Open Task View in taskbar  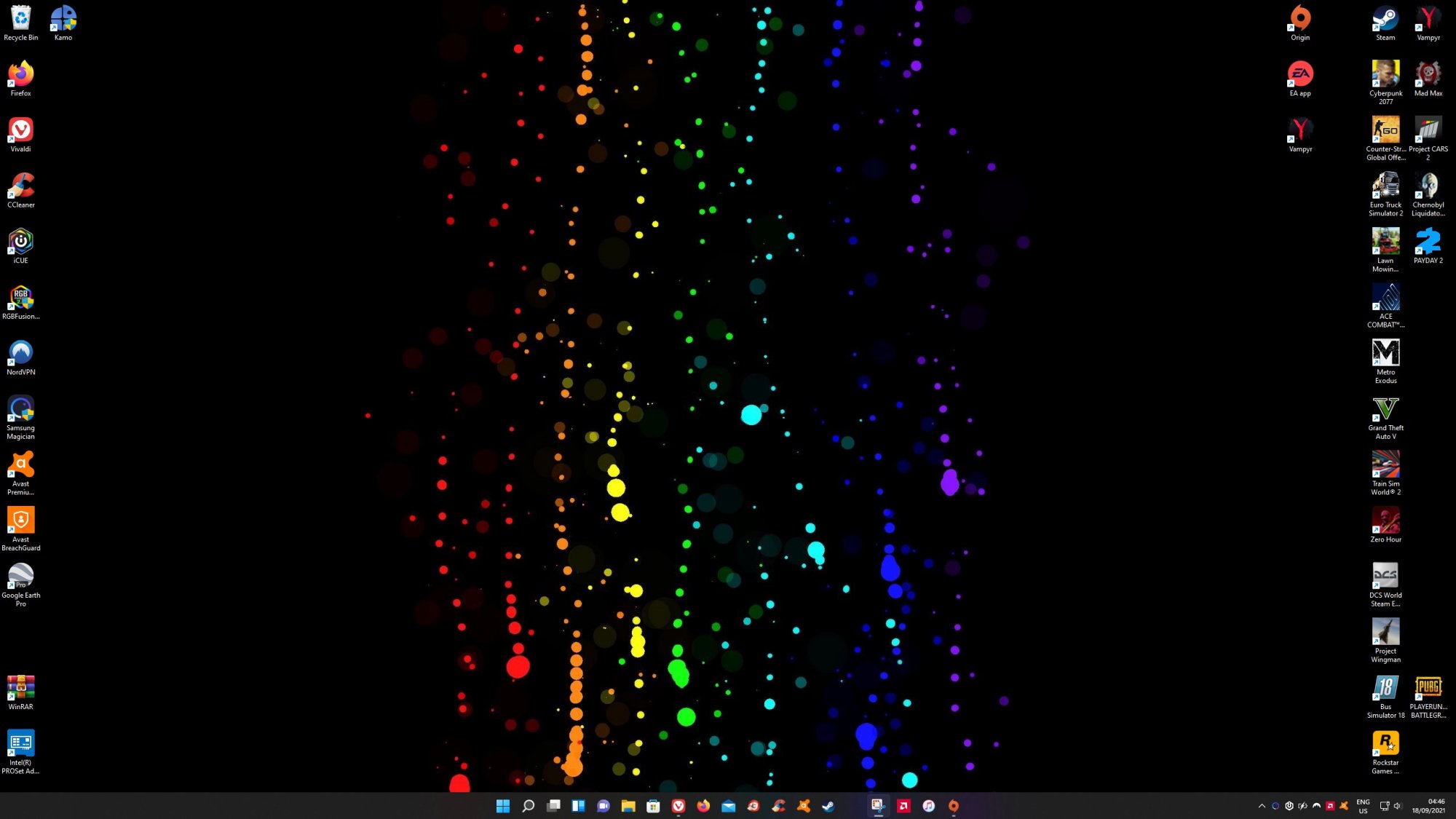[554, 806]
